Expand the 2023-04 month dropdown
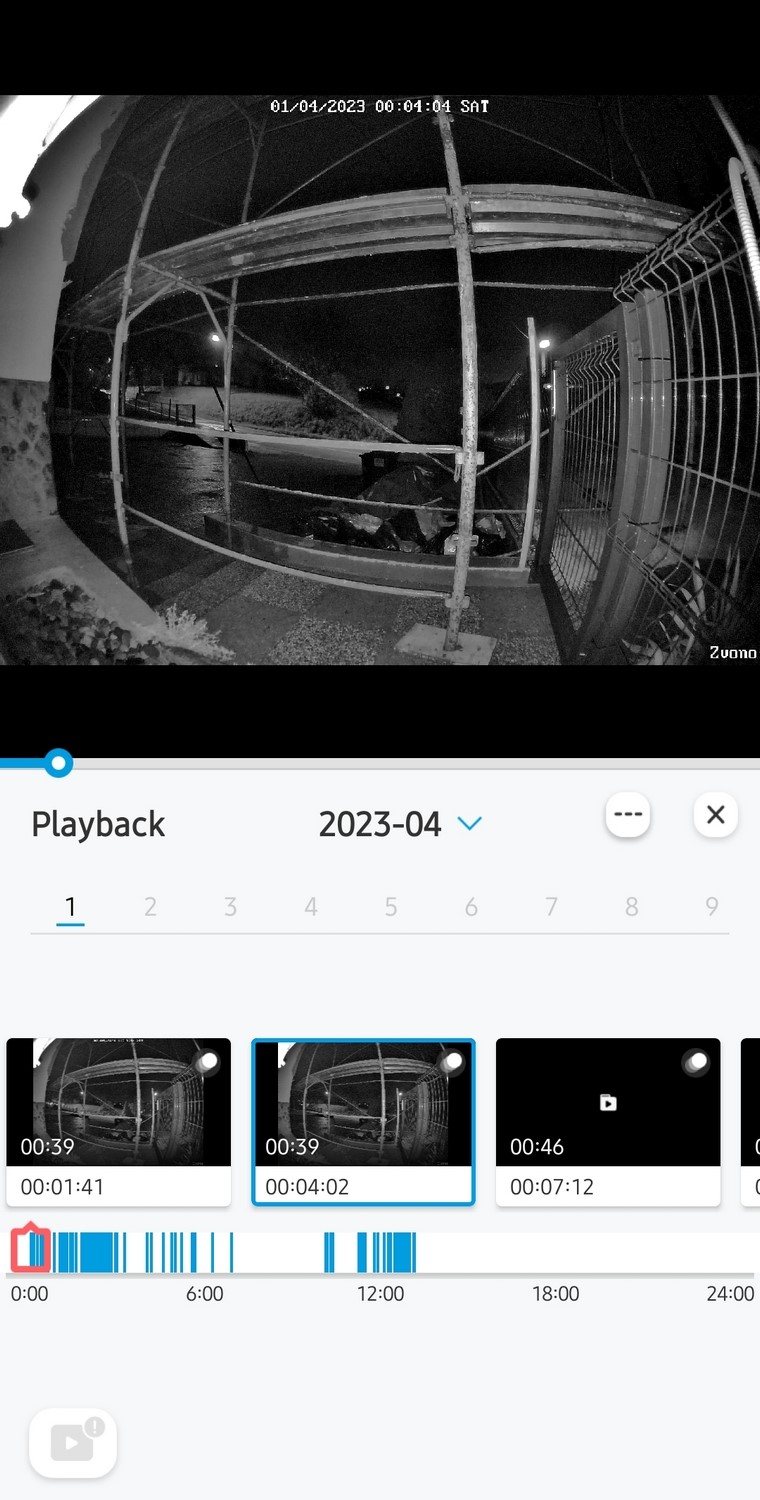 point(400,824)
